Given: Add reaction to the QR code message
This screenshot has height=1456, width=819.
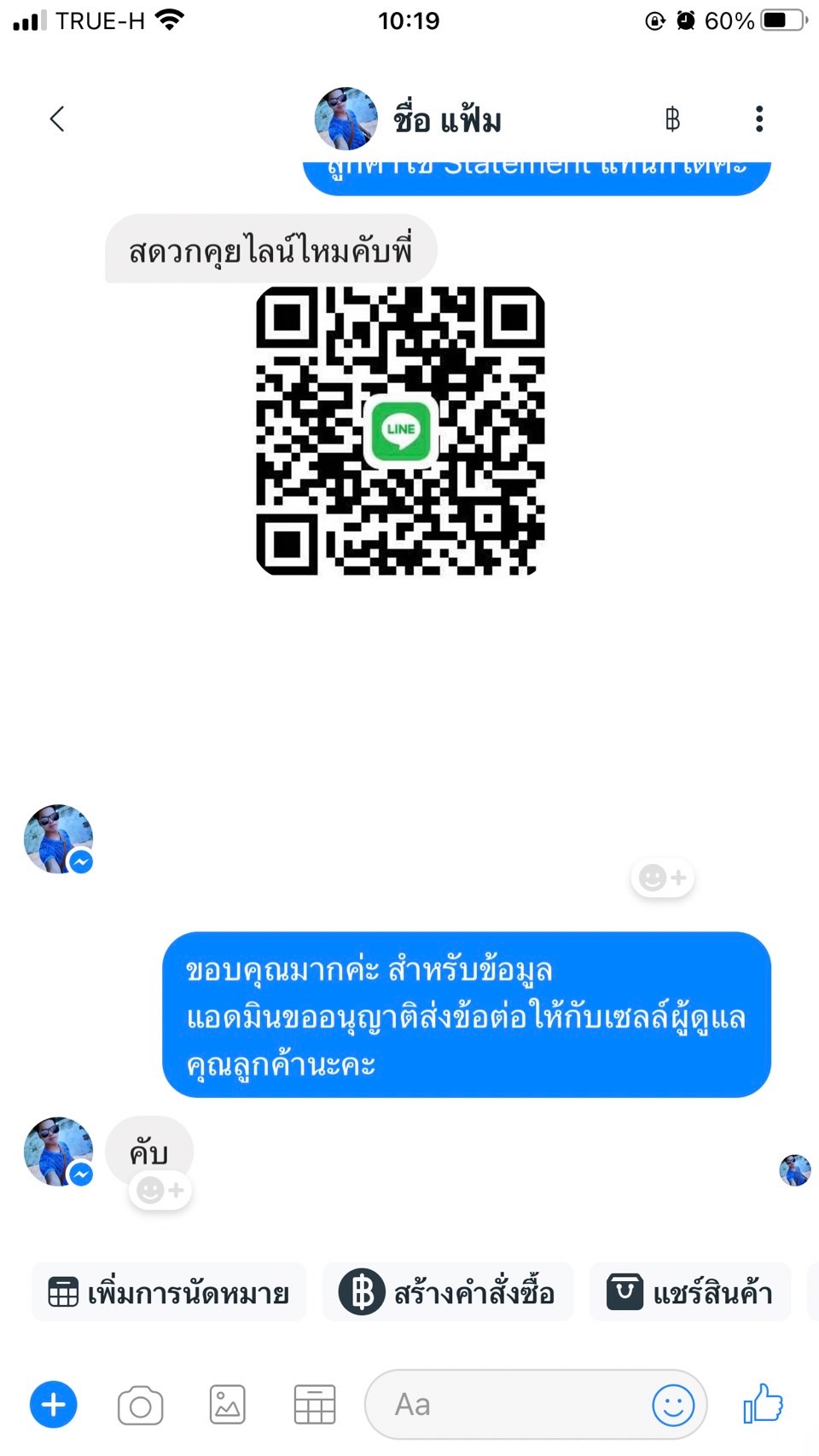Looking at the screenshot, I should pyautogui.click(x=663, y=878).
